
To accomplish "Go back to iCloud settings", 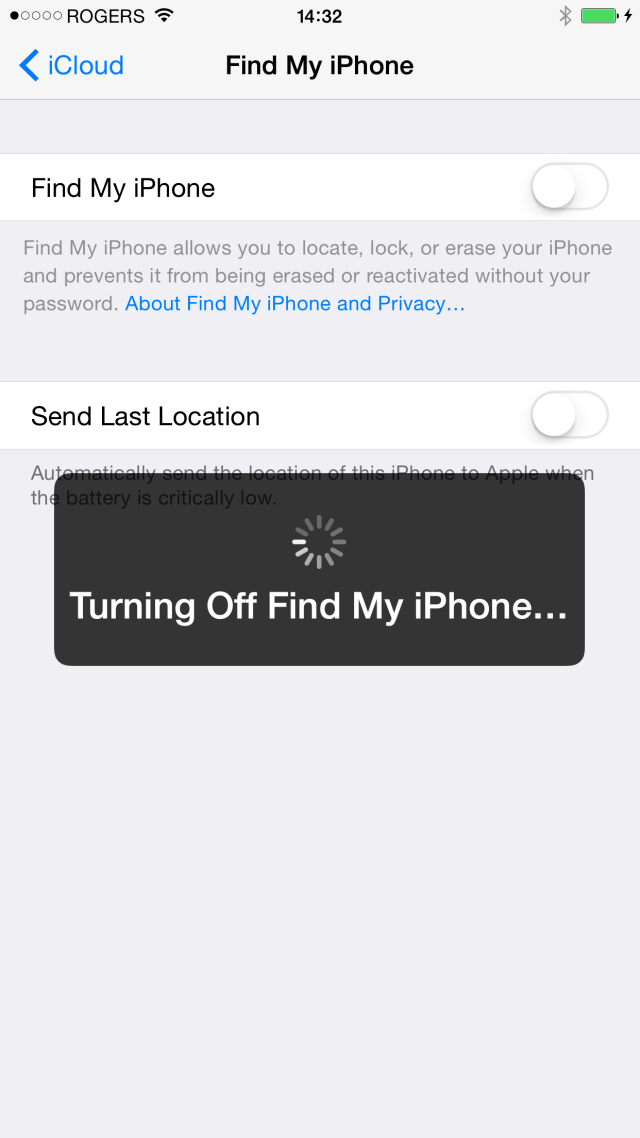I will pyautogui.click(x=70, y=66).
